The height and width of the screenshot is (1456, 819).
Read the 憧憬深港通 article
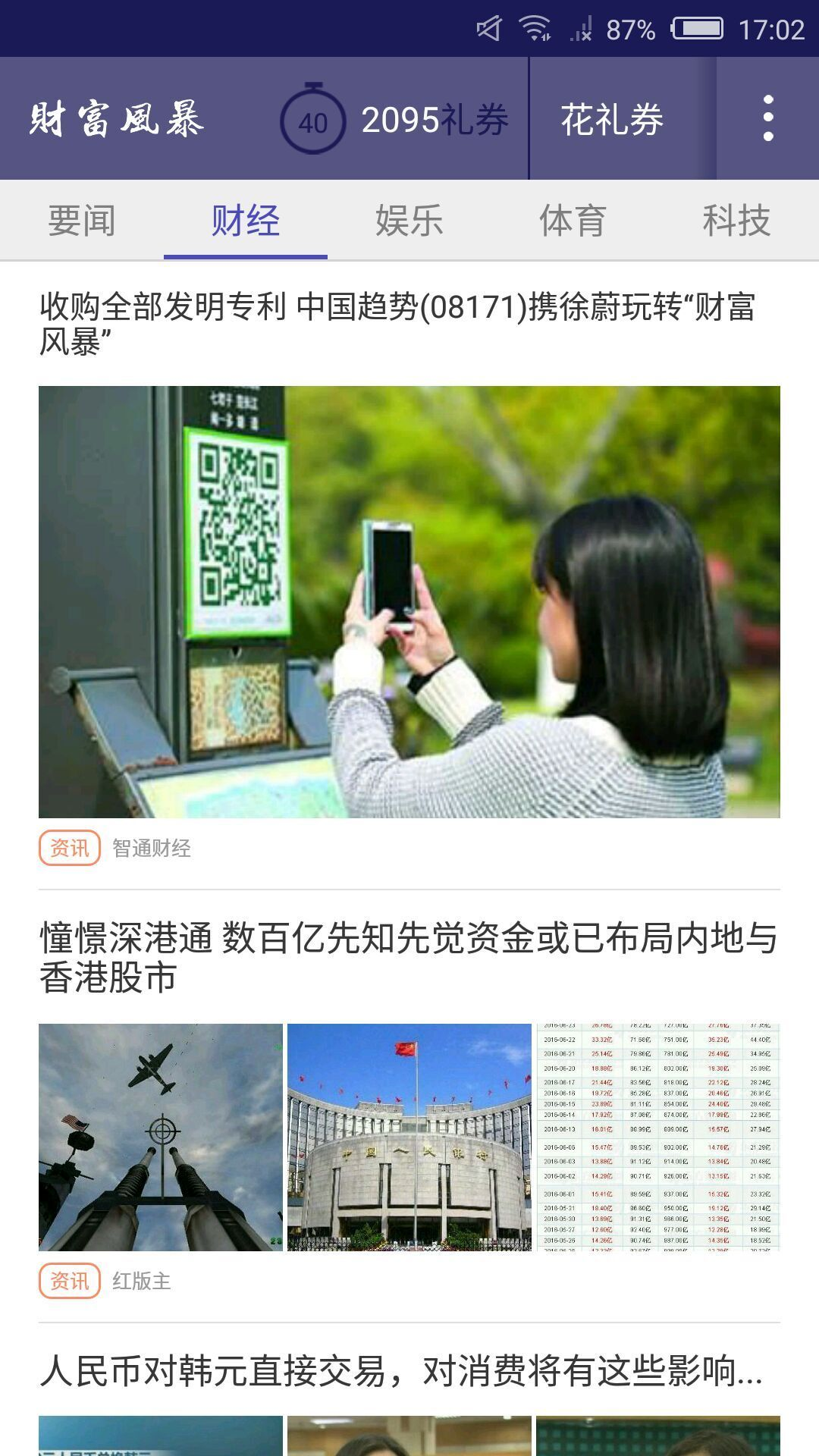408,957
